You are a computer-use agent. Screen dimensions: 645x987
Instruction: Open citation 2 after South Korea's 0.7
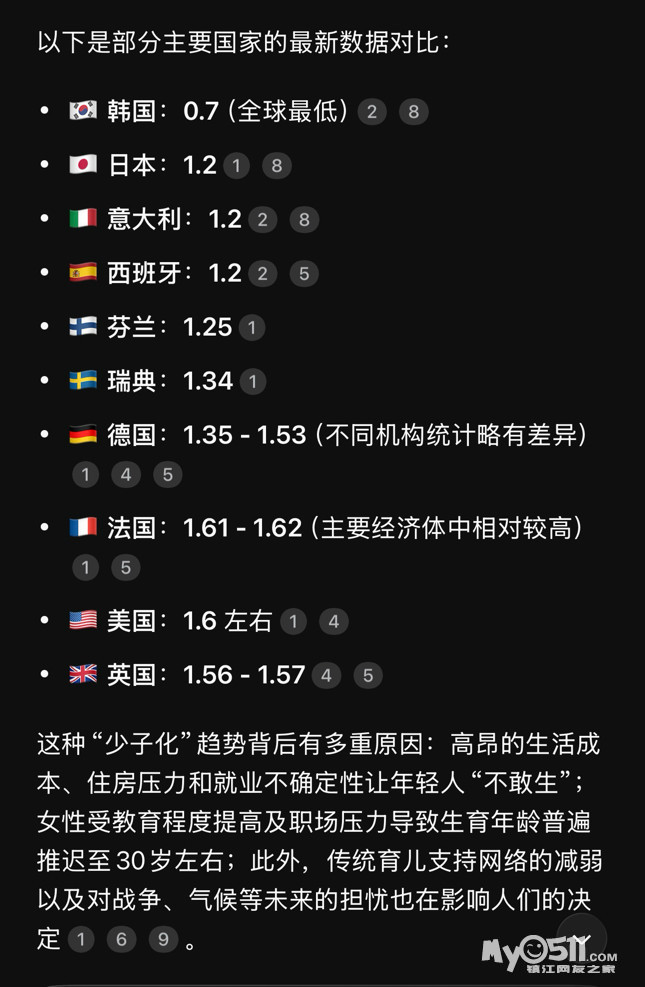372,111
